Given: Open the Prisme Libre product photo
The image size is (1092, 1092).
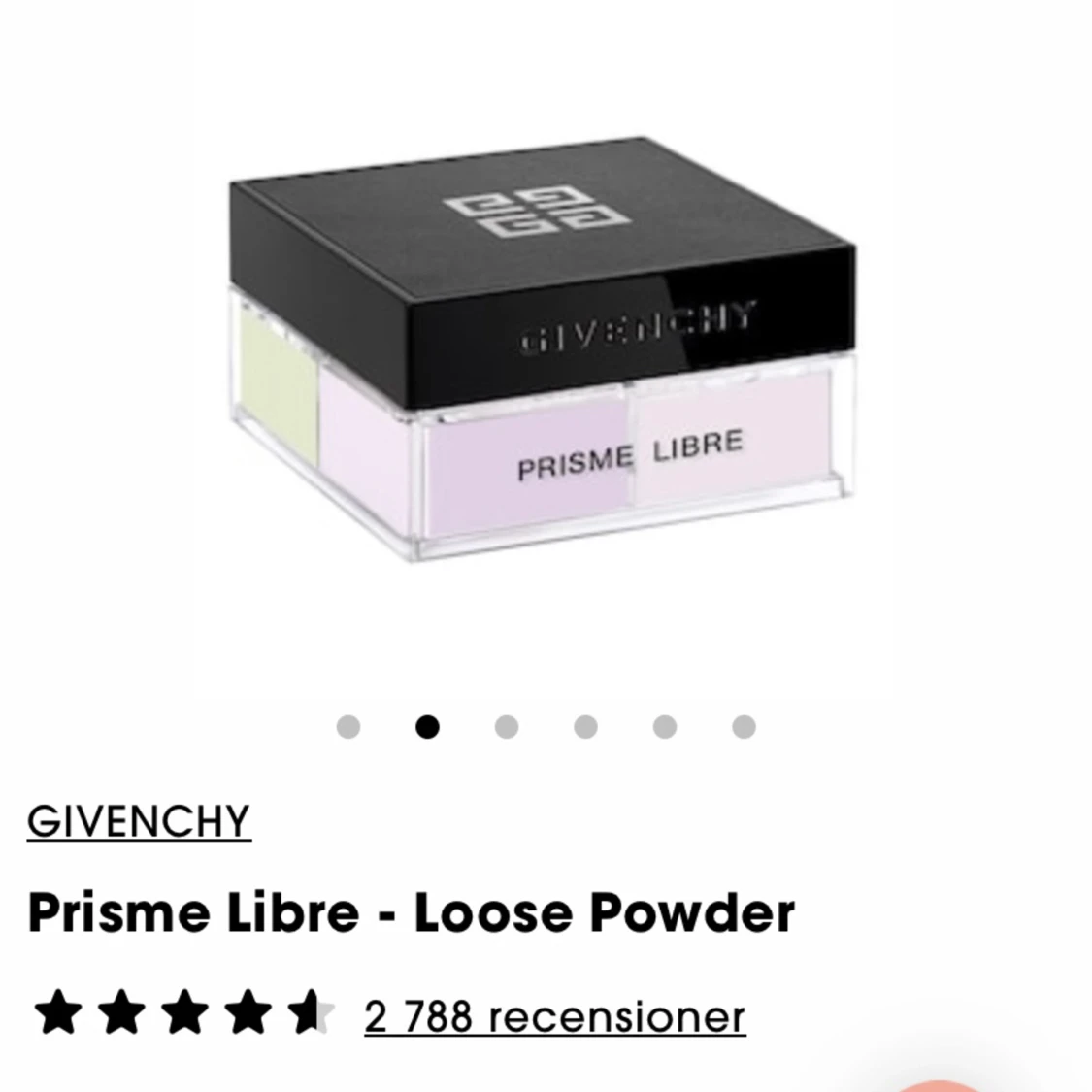Looking at the screenshot, I should click(x=544, y=349).
